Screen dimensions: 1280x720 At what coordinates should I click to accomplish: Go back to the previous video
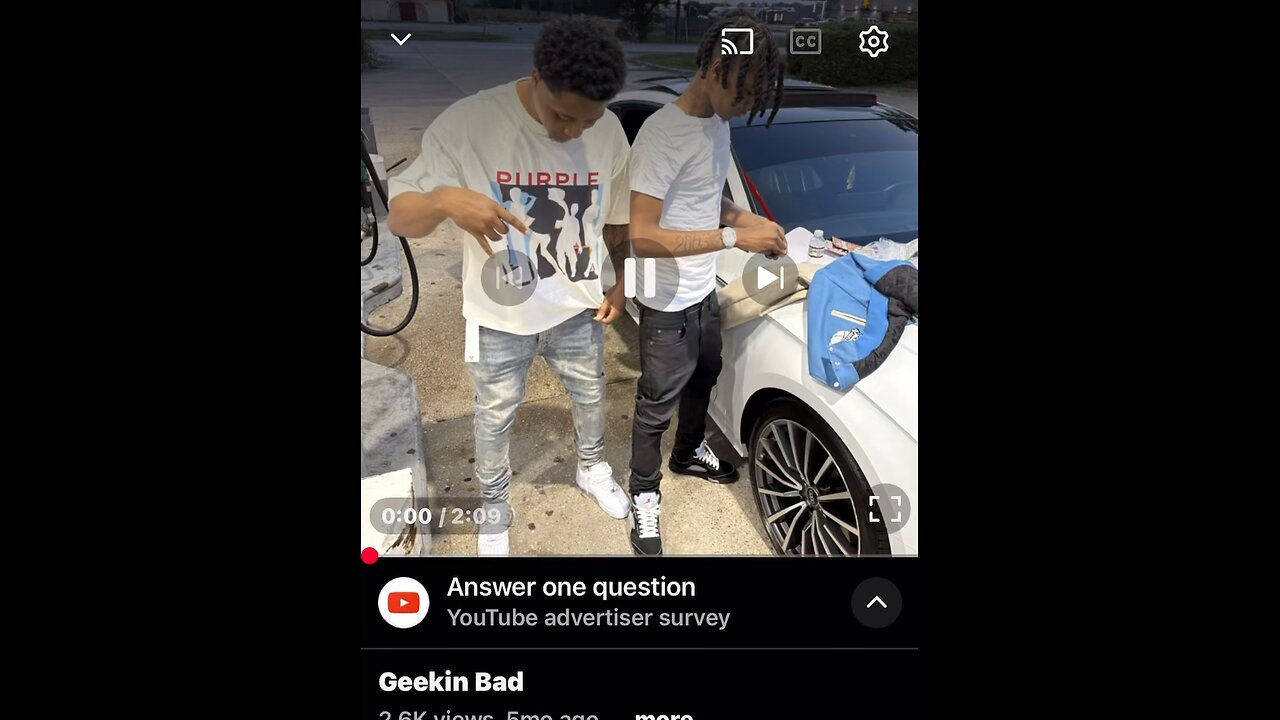(509, 277)
